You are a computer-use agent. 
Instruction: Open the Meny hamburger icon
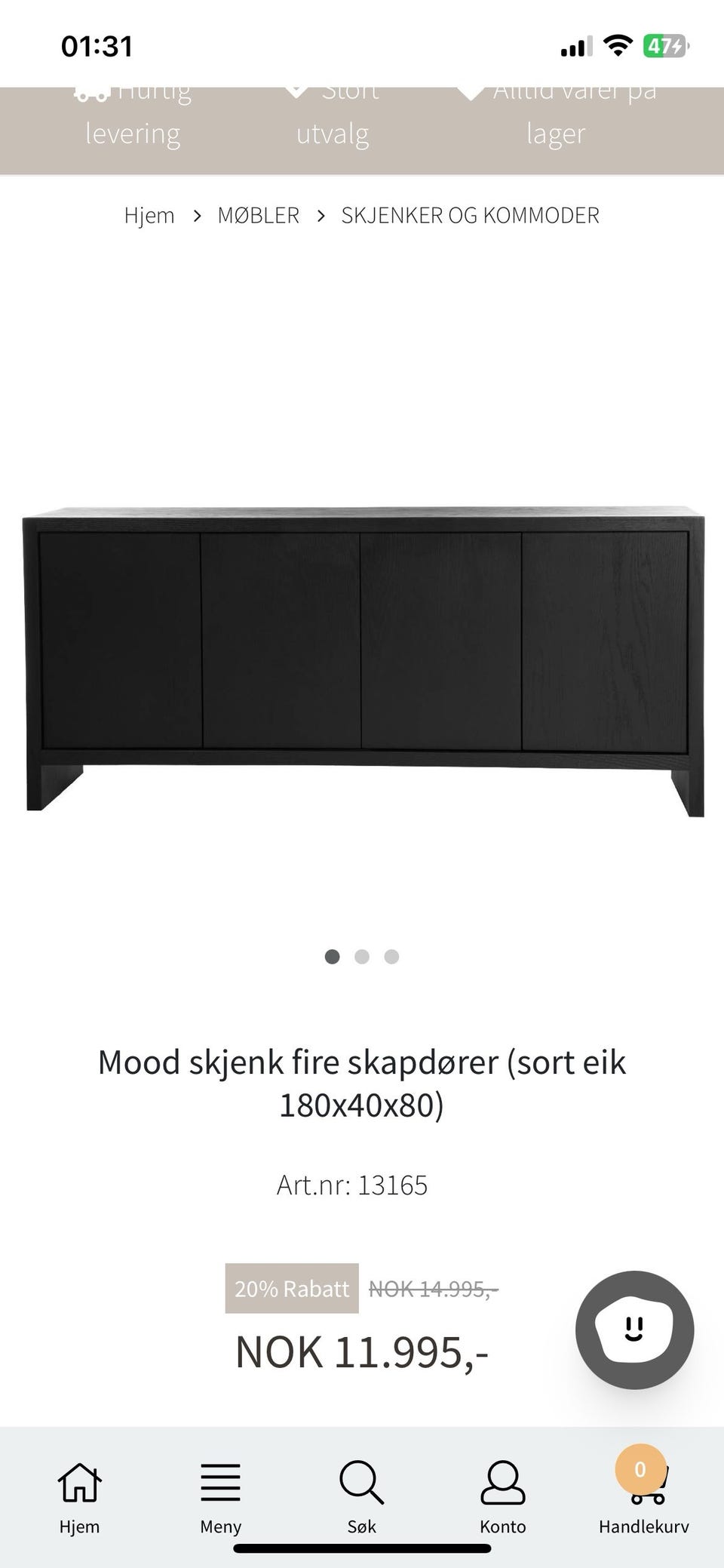click(220, 1483)
